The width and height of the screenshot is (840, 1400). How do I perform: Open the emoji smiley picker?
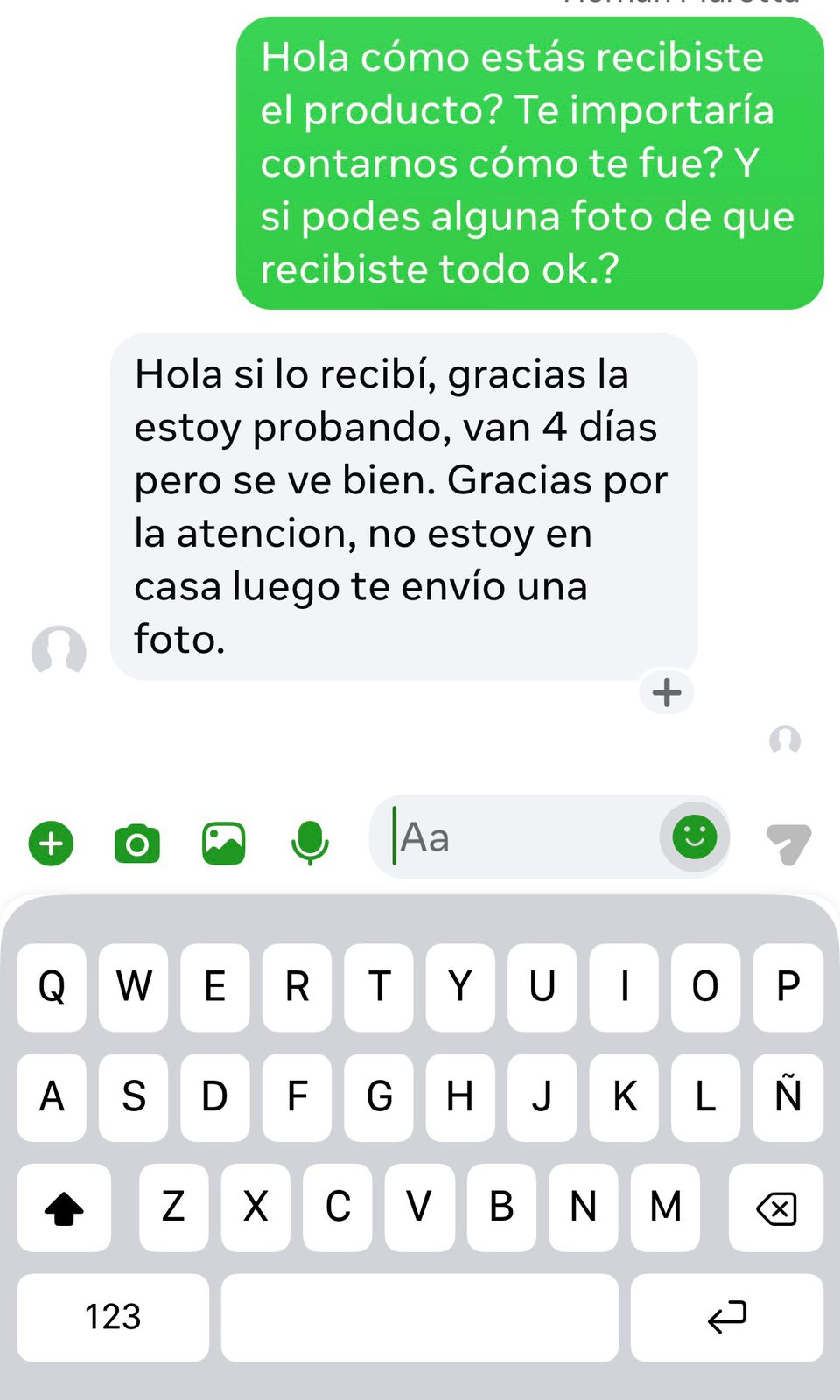click(x=695, y=836)
